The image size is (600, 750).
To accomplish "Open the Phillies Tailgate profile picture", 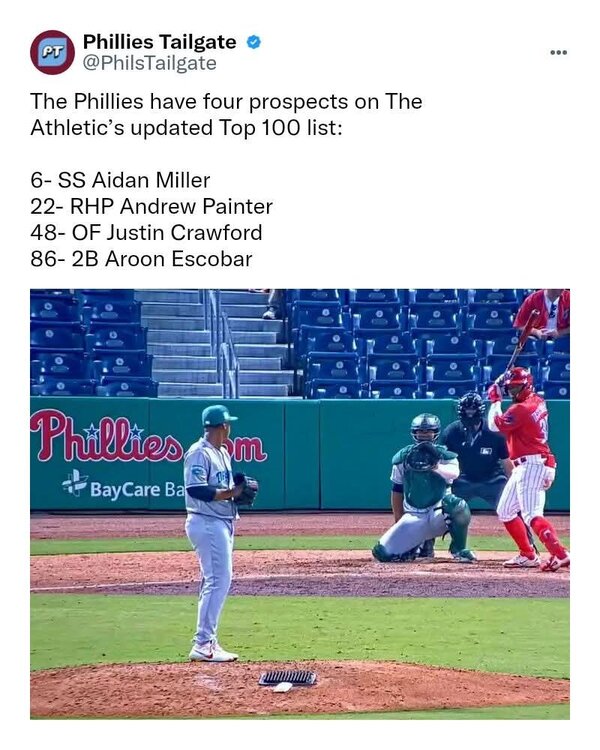I will [x=52, y=52].
